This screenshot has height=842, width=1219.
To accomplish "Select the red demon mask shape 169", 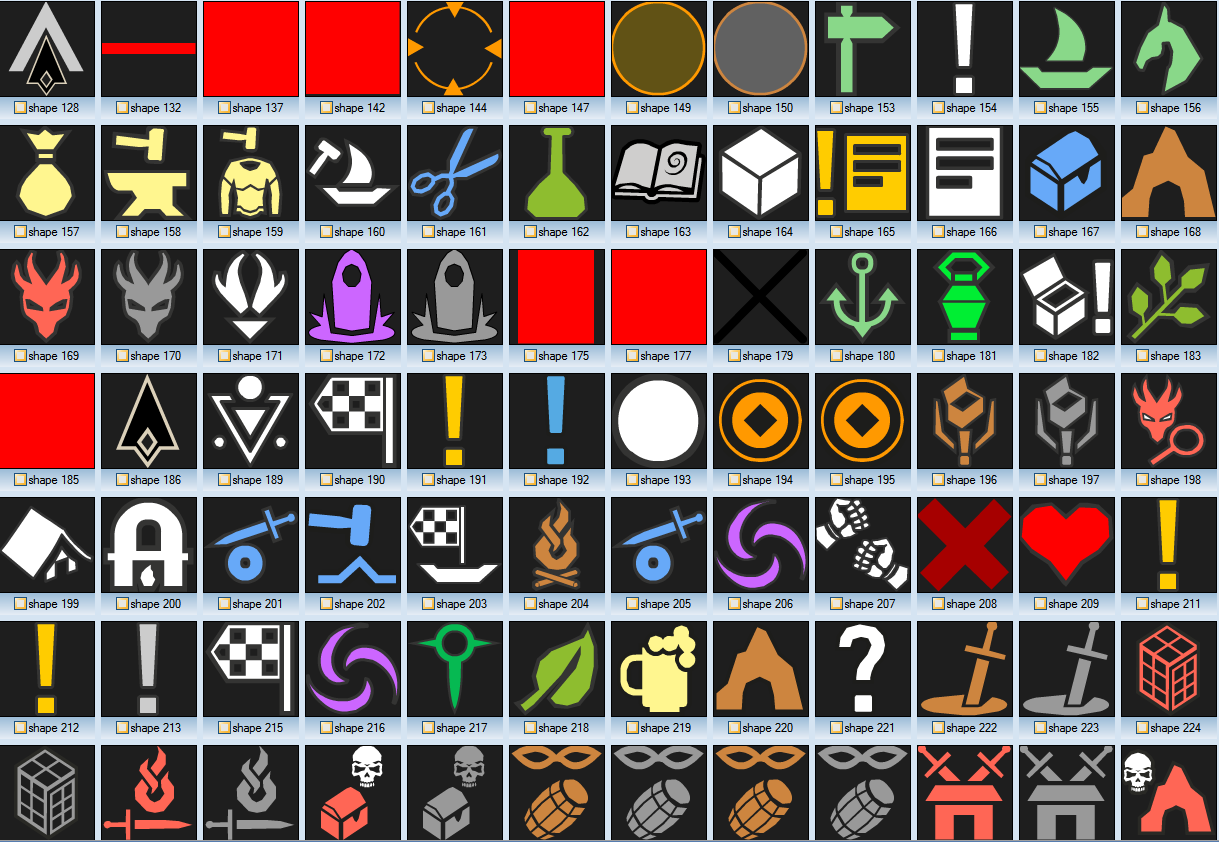I will (x=47, y=297).
